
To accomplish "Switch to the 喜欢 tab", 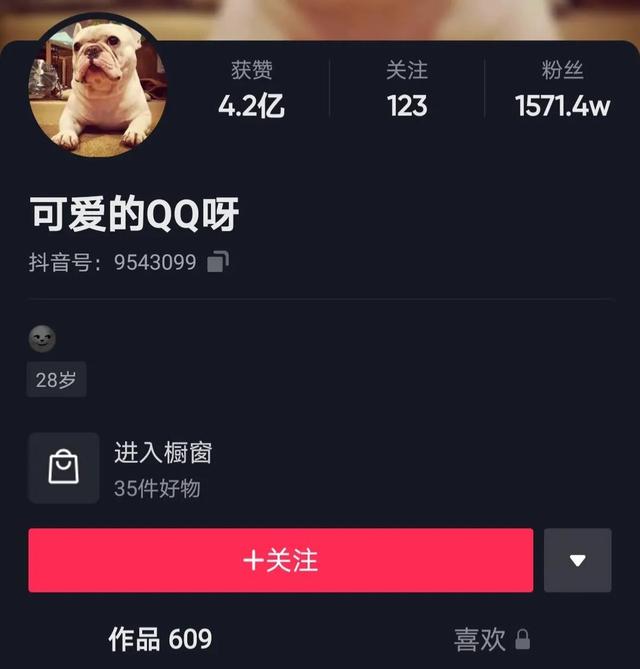I will coord(491,639).
